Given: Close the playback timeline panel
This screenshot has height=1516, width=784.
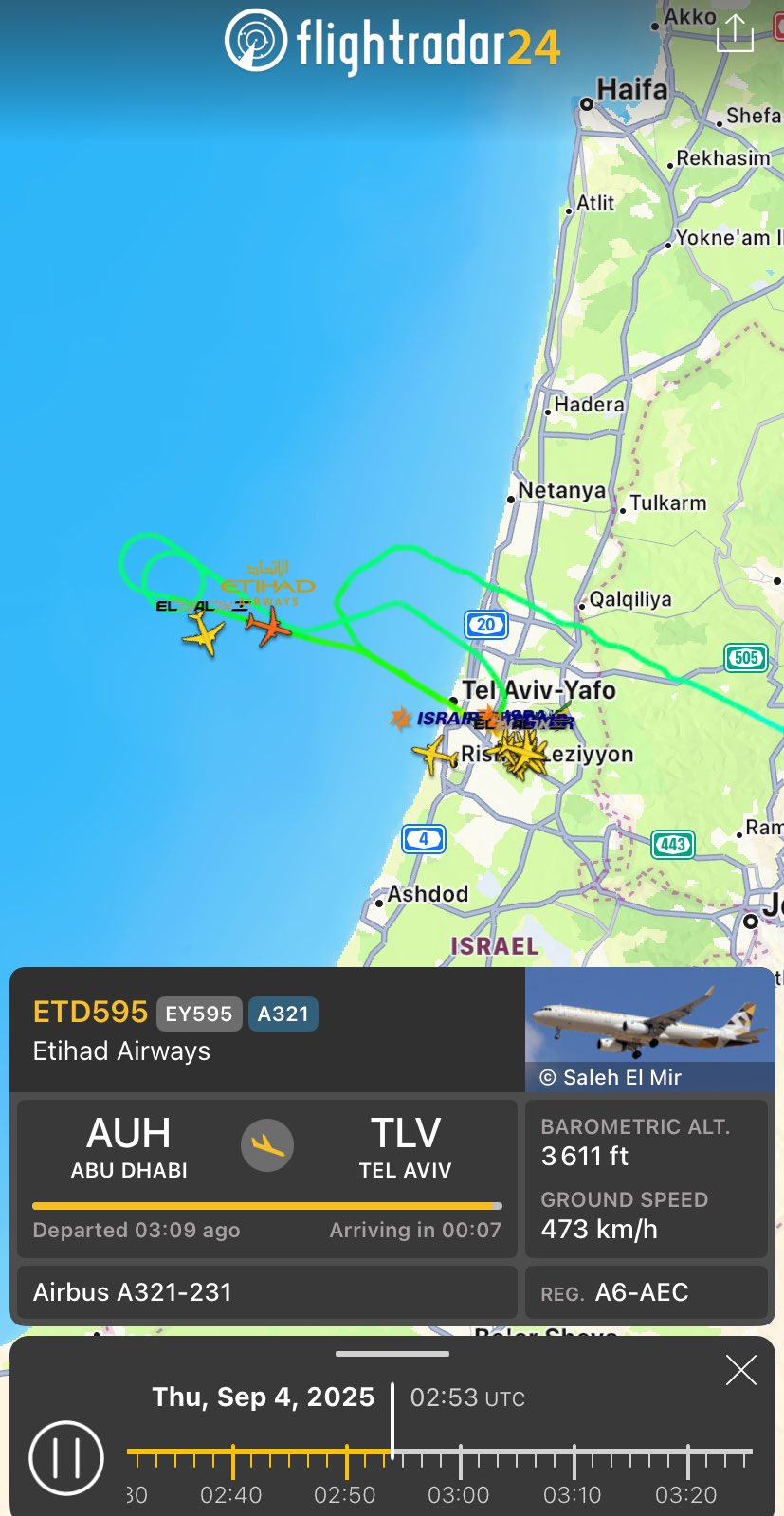Looking at the screenshot, I should [740, 1370].
